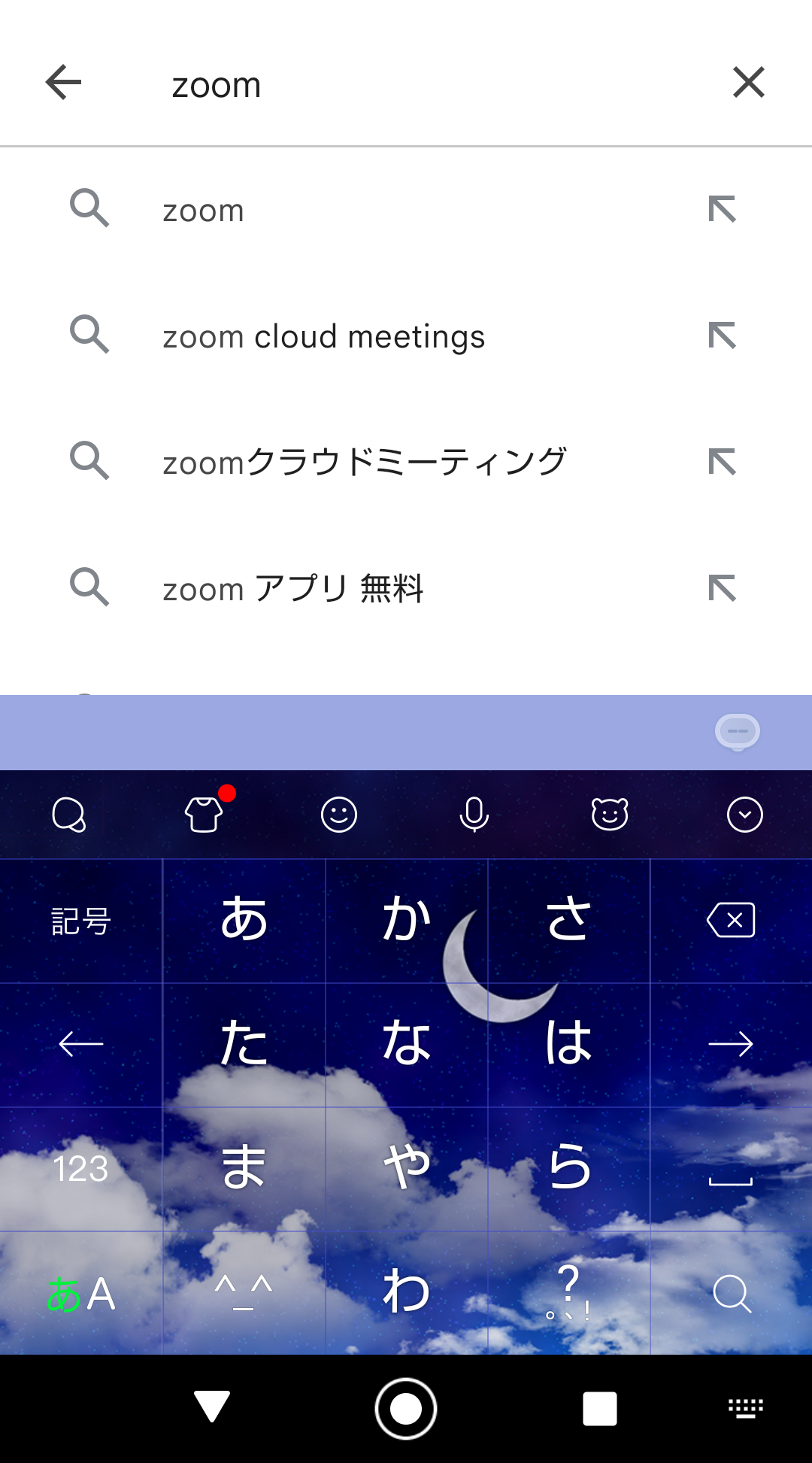Open the "zoom アプリ 無料" suggestion

tap(294, 588)
